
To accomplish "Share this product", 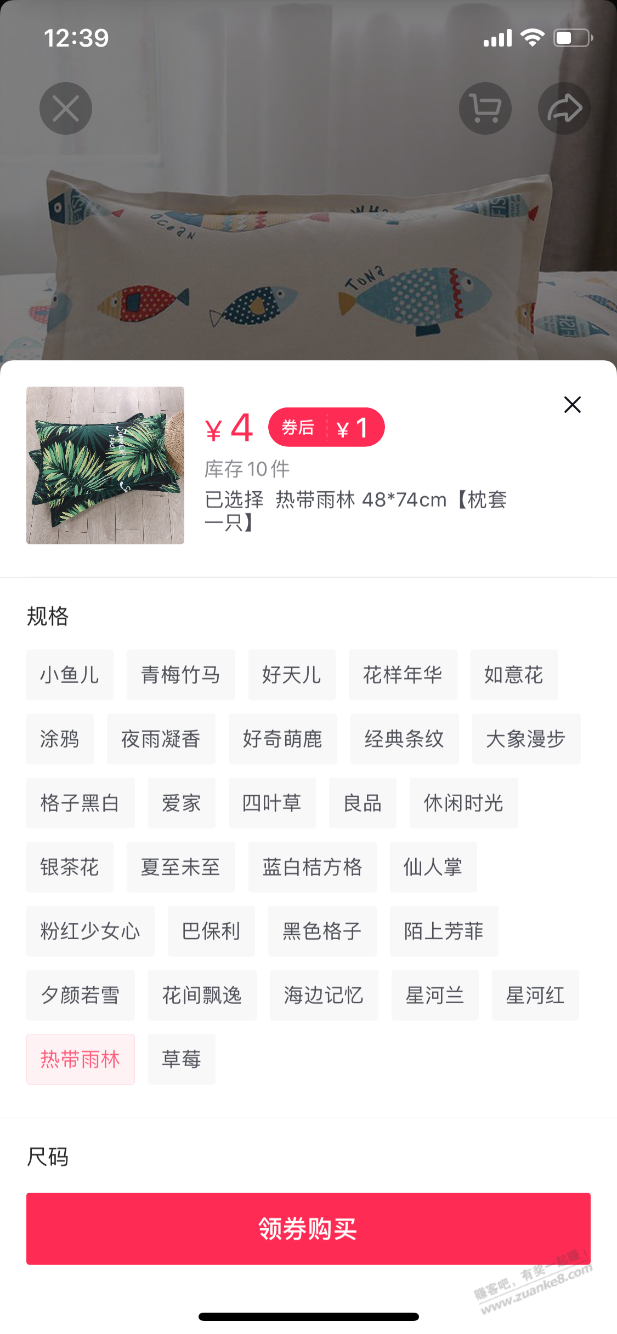I will tap(564, 108).
